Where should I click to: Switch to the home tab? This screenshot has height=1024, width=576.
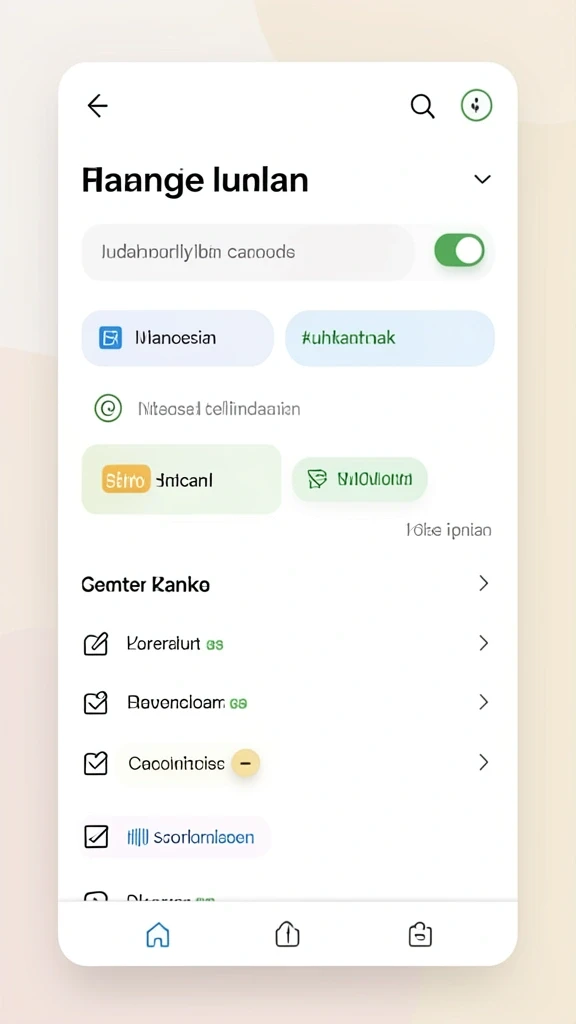[157, 935]
